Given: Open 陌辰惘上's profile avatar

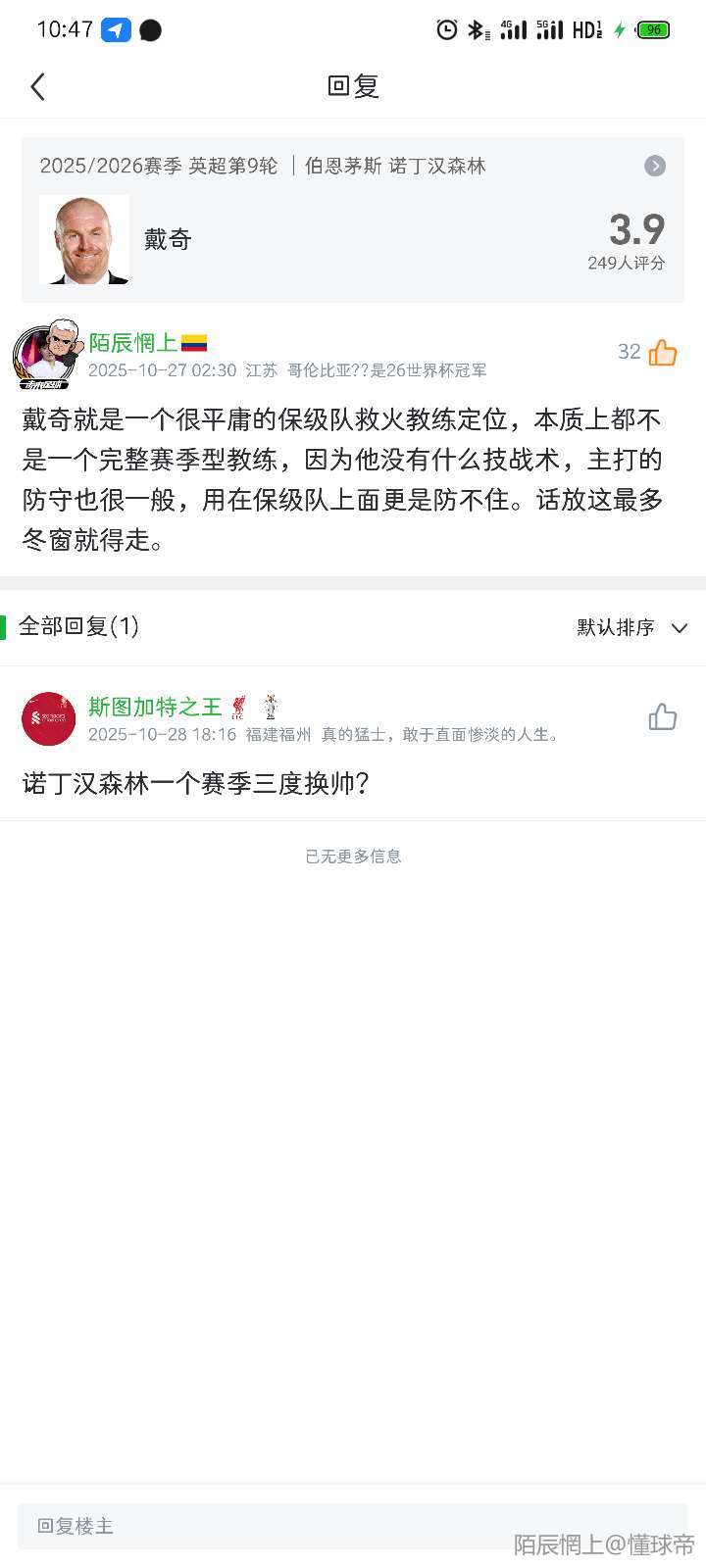Looking at the screenshot, I should click(x=46, y=355).
